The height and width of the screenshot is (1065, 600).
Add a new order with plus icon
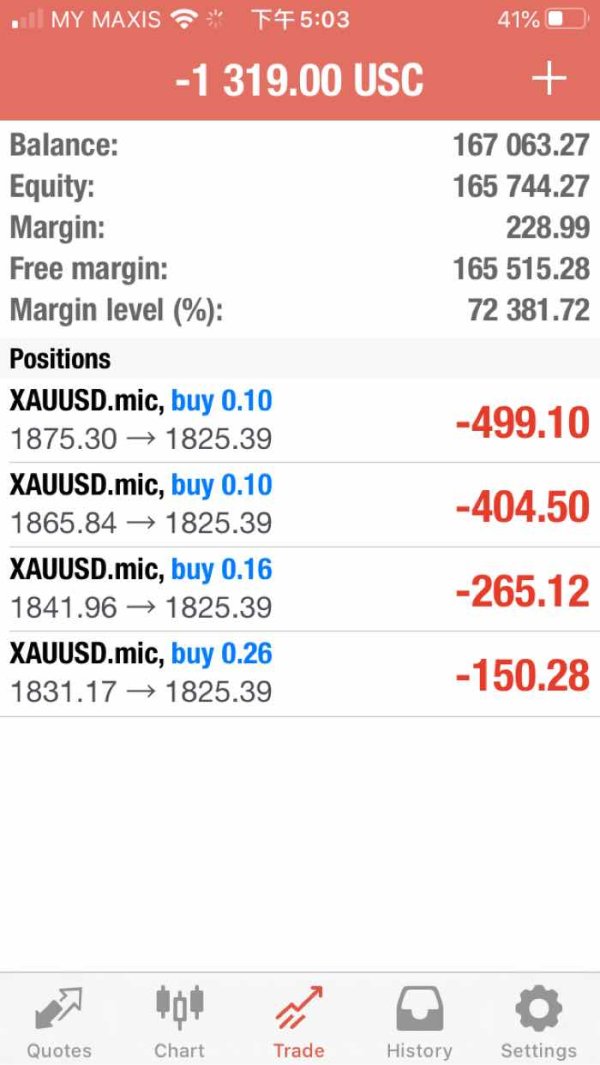point(549,79)
